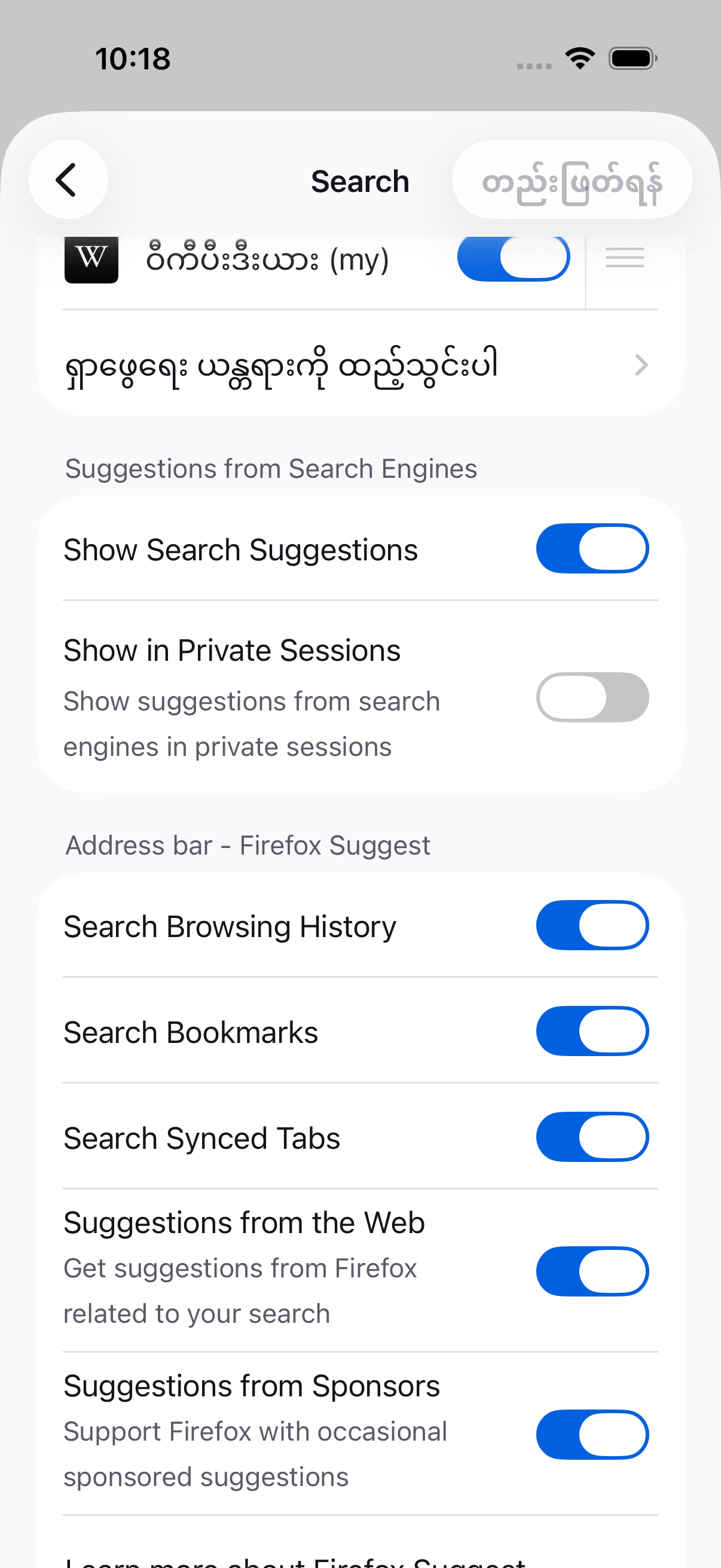721x1568 pixels.
Task: Go back from Search settings
Action: (68, 179)
